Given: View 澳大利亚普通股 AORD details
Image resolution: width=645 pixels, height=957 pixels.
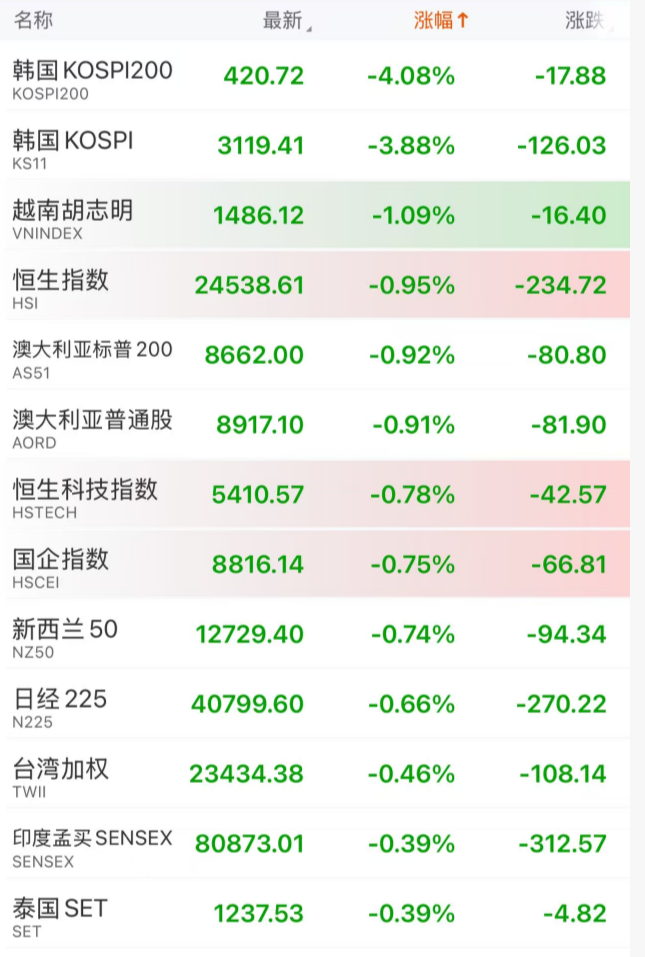Looking at the screenshot, I should [92, 427].
